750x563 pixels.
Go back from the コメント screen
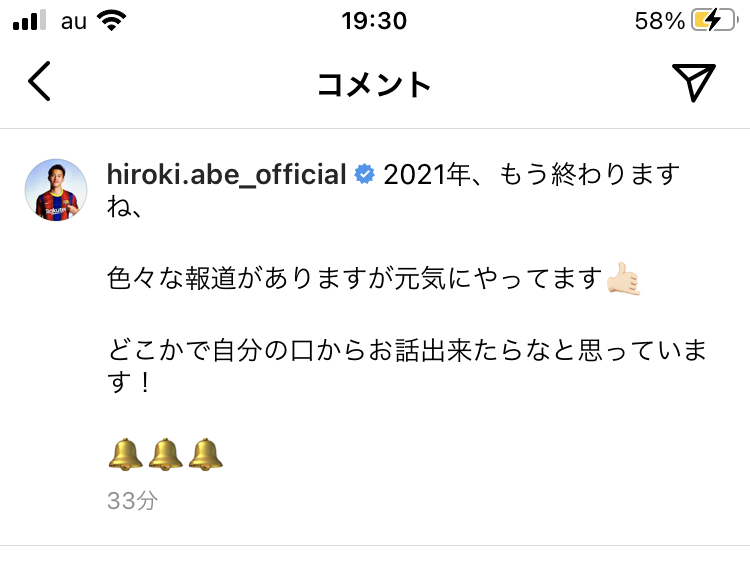click(39, 82)
